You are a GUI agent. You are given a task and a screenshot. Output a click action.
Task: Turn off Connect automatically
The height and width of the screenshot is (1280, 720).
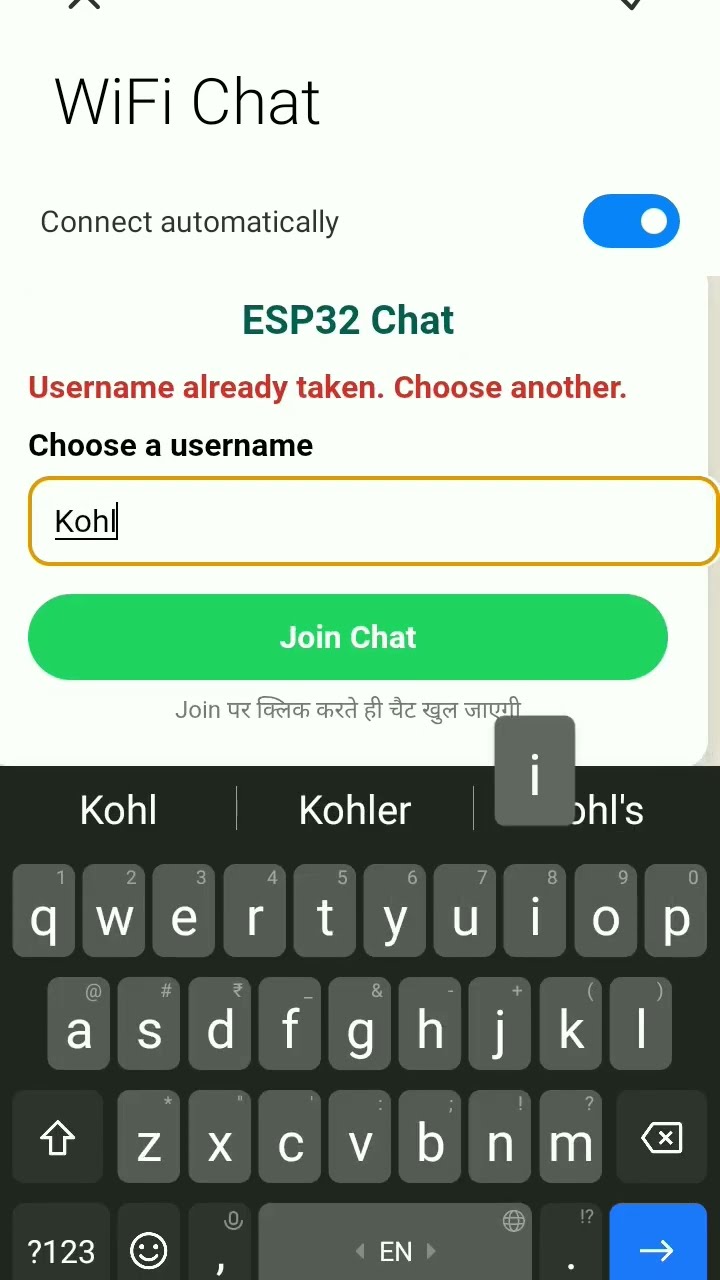631,221
